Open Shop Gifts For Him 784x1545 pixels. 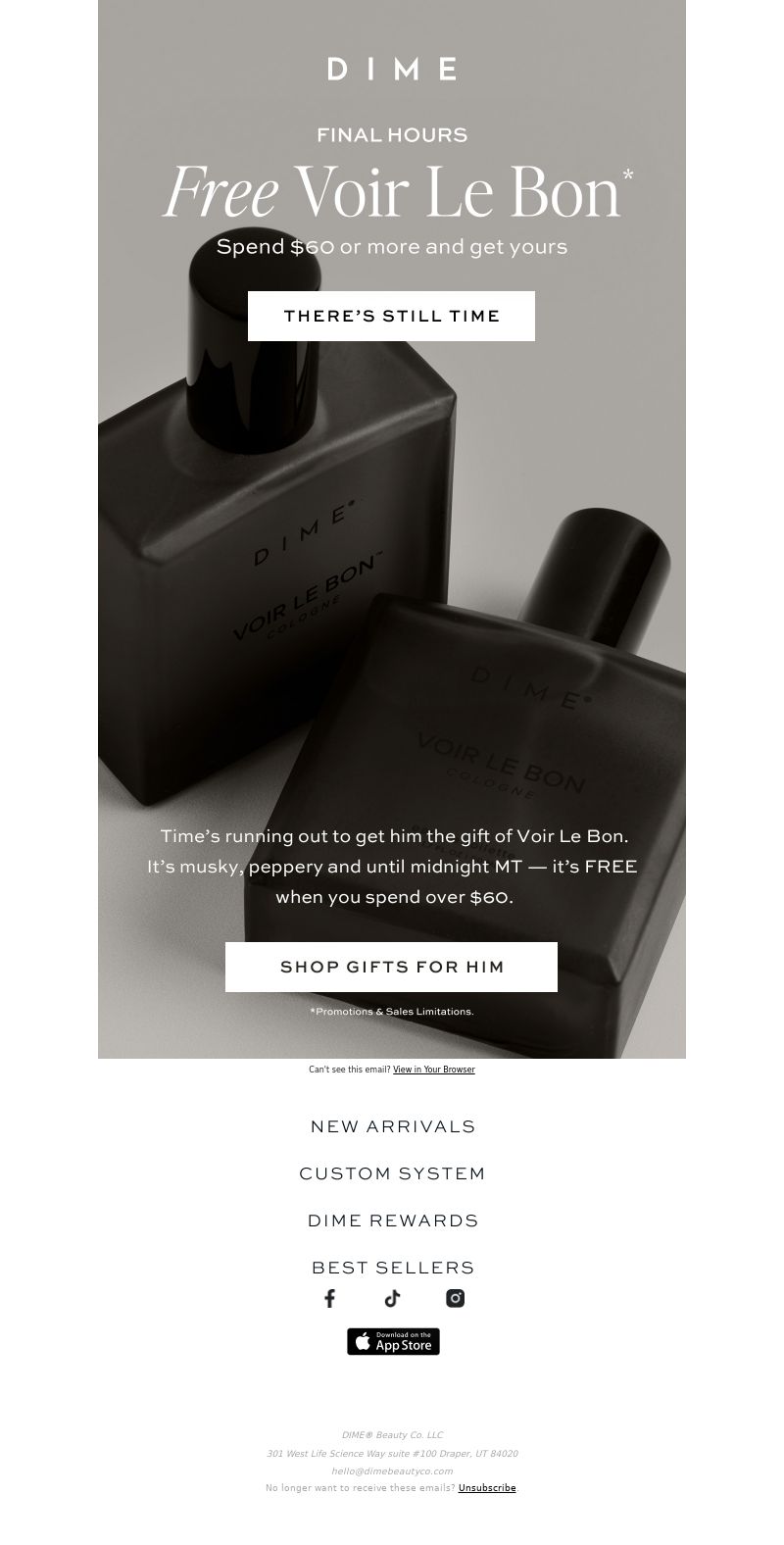[391, 967]
